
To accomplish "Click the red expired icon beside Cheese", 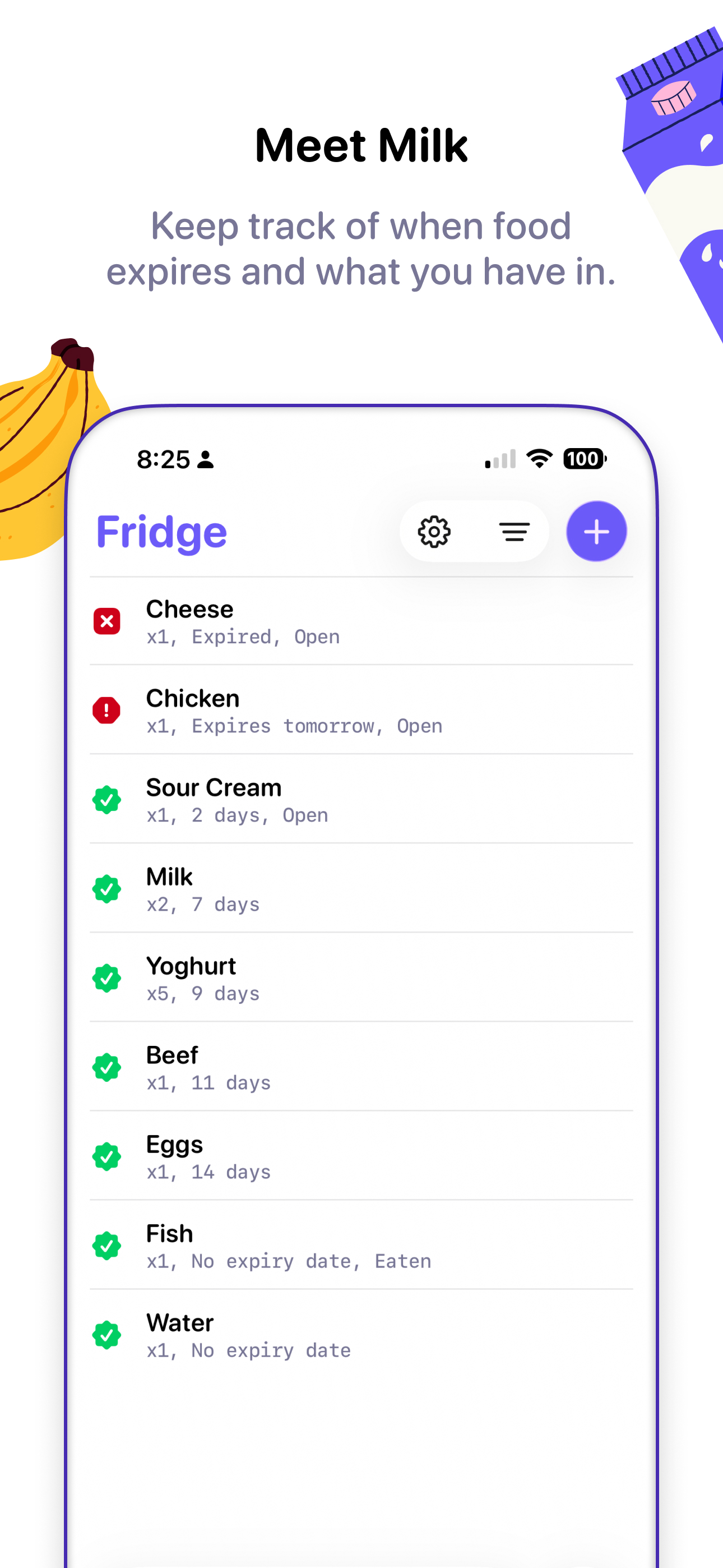I will pos(106,620).
